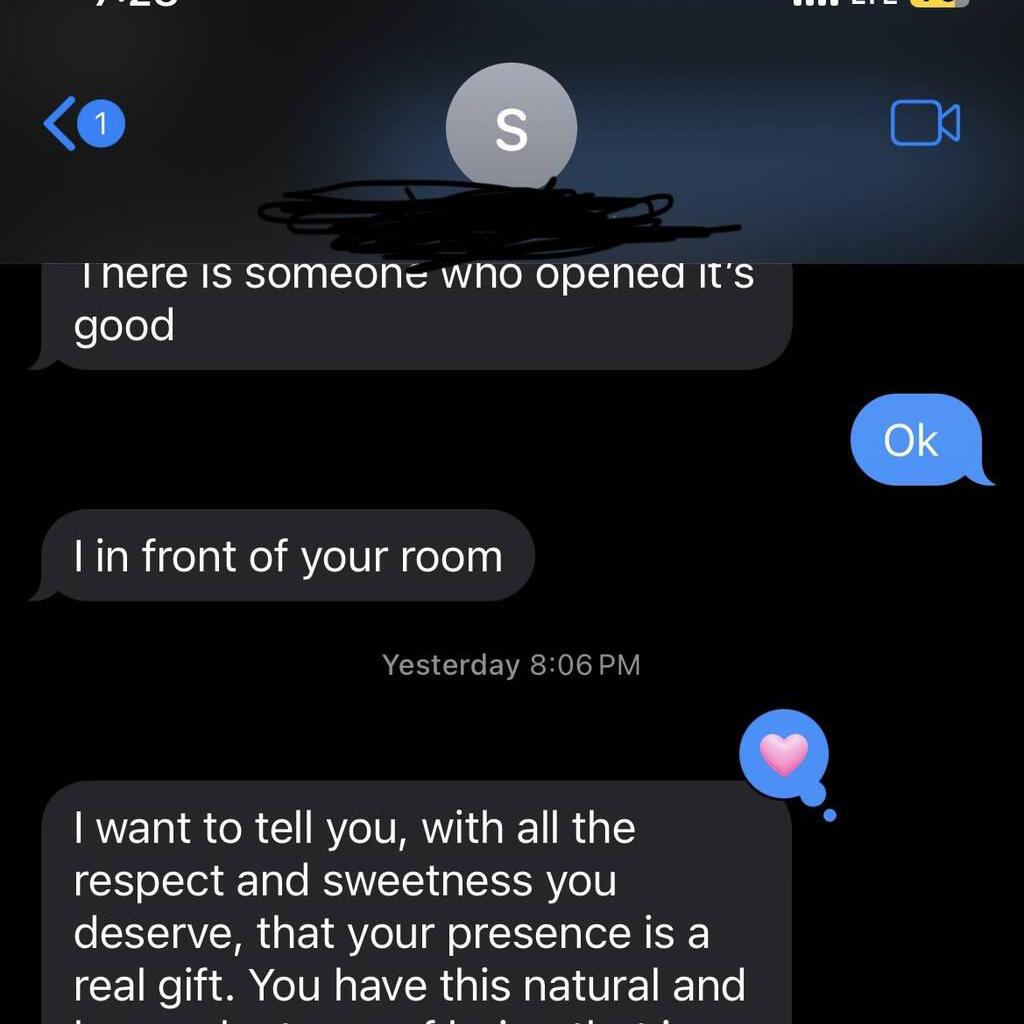Open contact details for S
The image size is (1024, 1024).
click(x=511, y=128)
